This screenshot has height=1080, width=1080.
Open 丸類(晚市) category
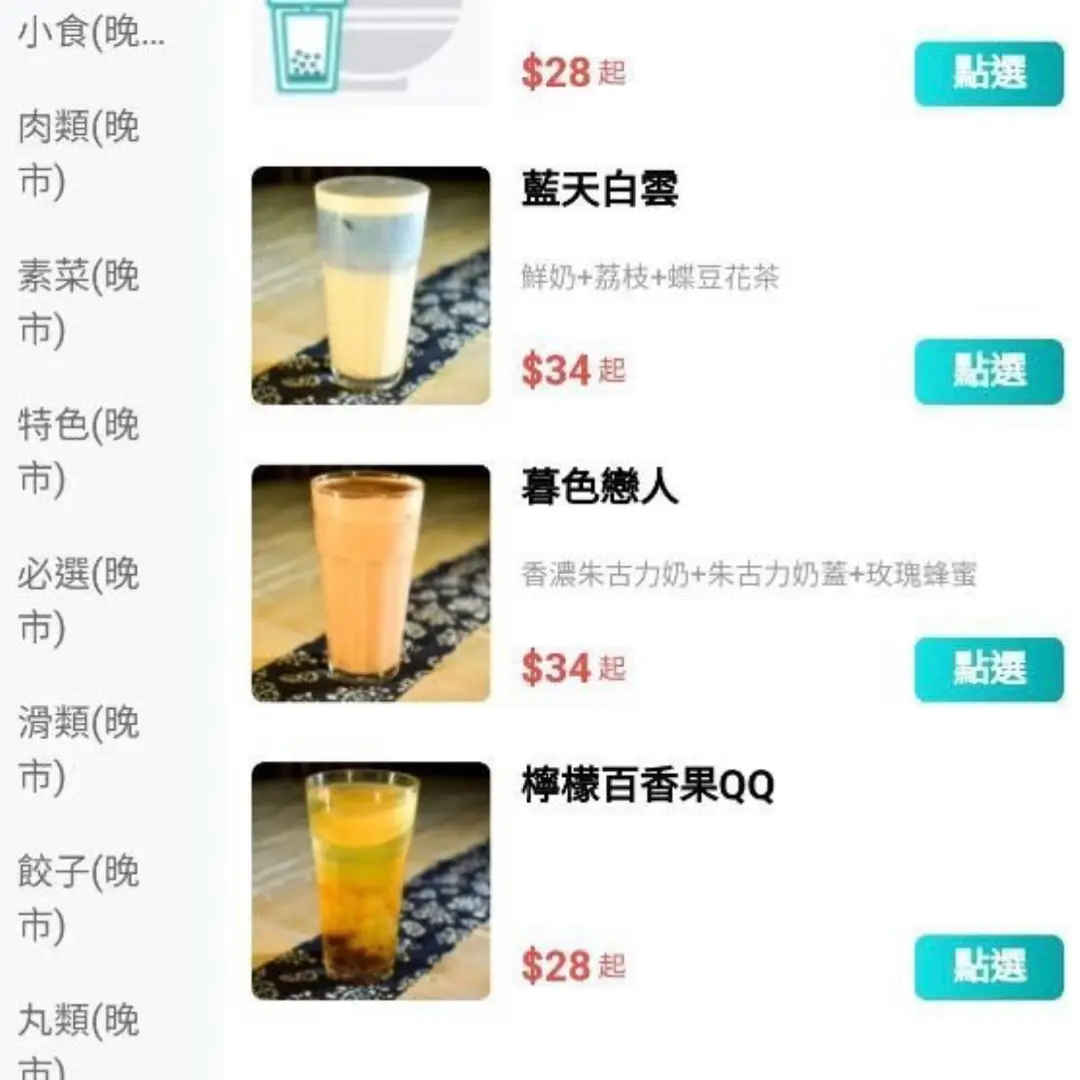[78, 1040]
